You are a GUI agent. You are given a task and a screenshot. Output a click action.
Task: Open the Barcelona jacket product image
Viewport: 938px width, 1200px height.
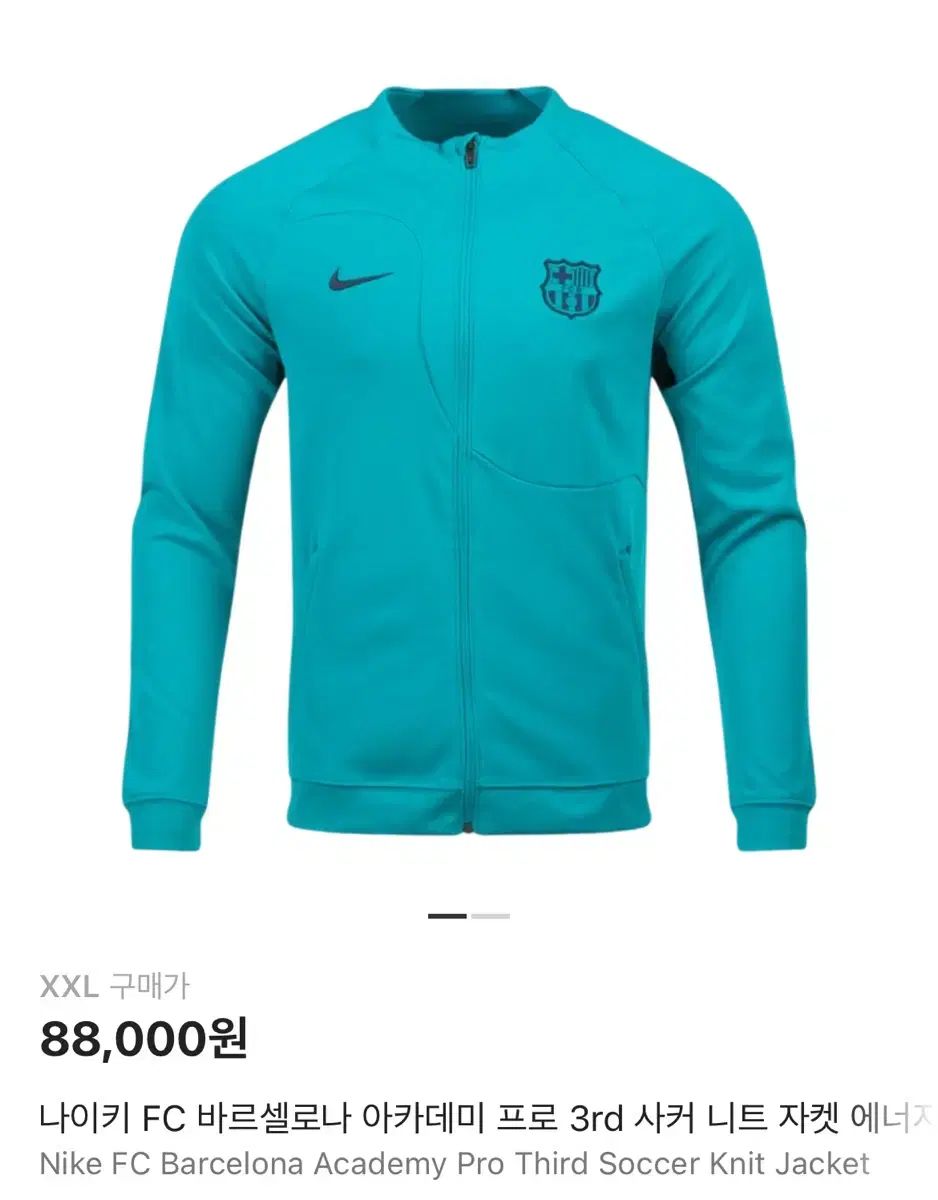tap(468, 460)
